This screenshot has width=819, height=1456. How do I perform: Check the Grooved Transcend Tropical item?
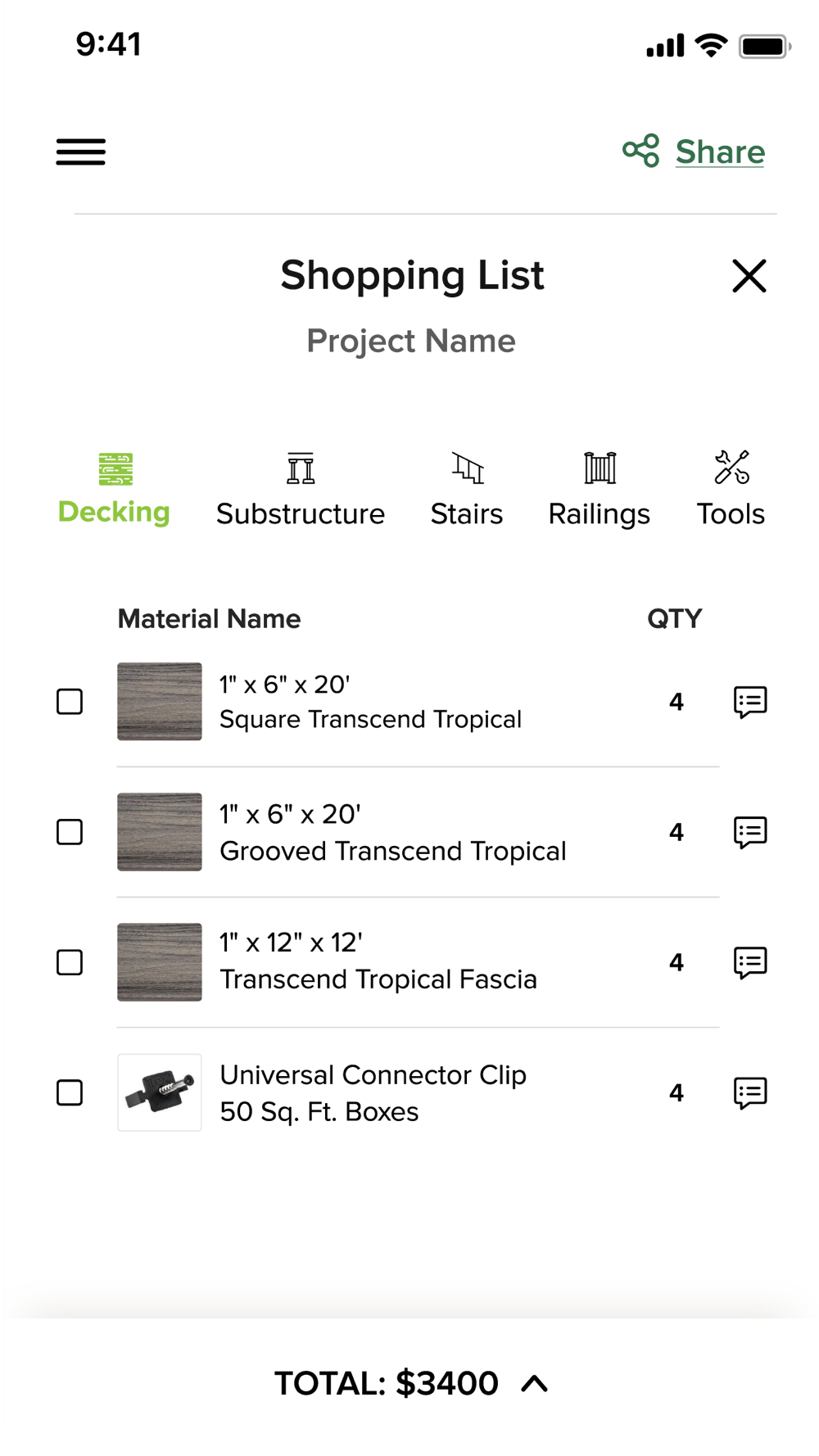70,832
